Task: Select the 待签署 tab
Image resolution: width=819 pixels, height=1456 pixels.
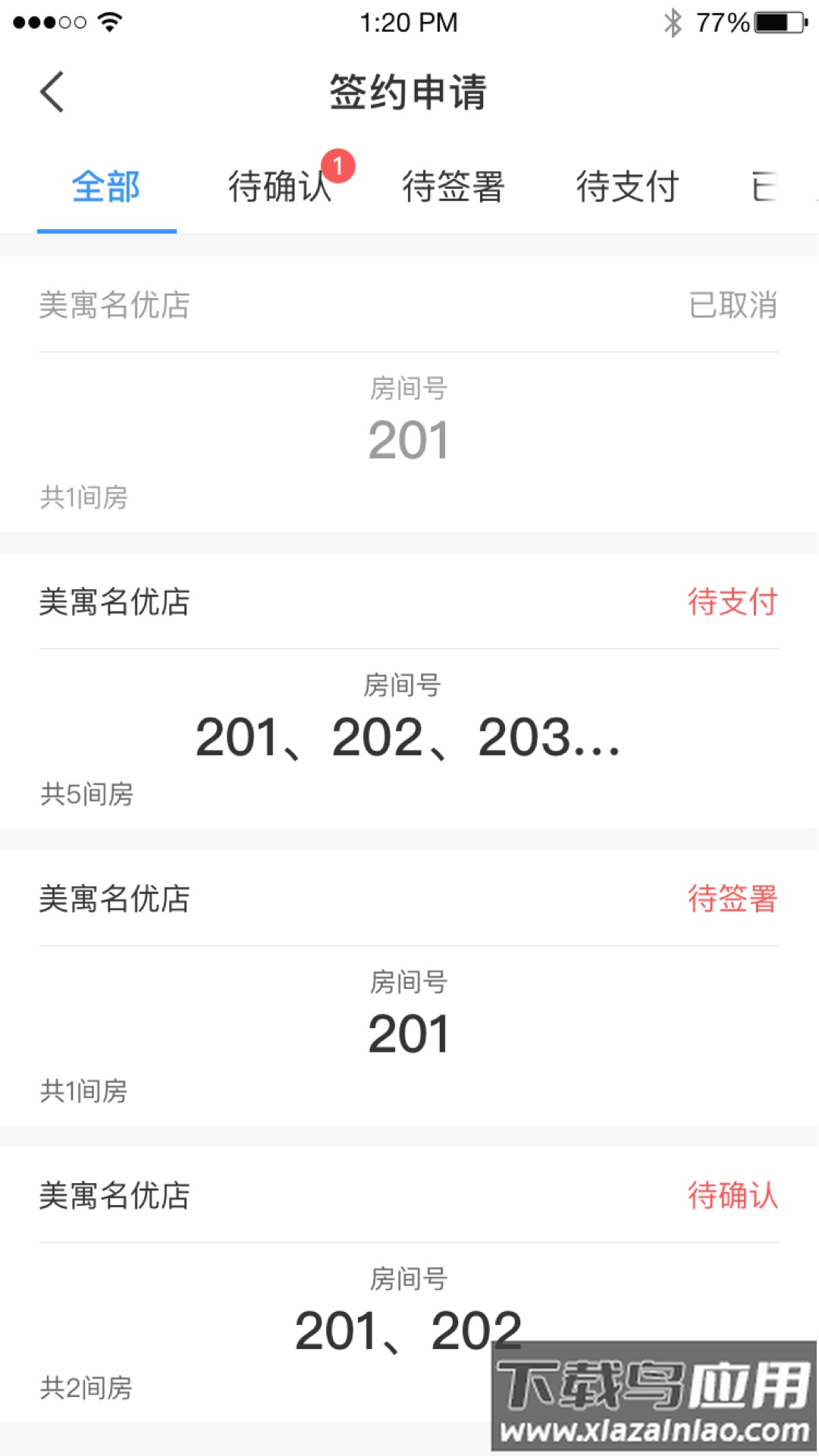Action: (453, 187)
